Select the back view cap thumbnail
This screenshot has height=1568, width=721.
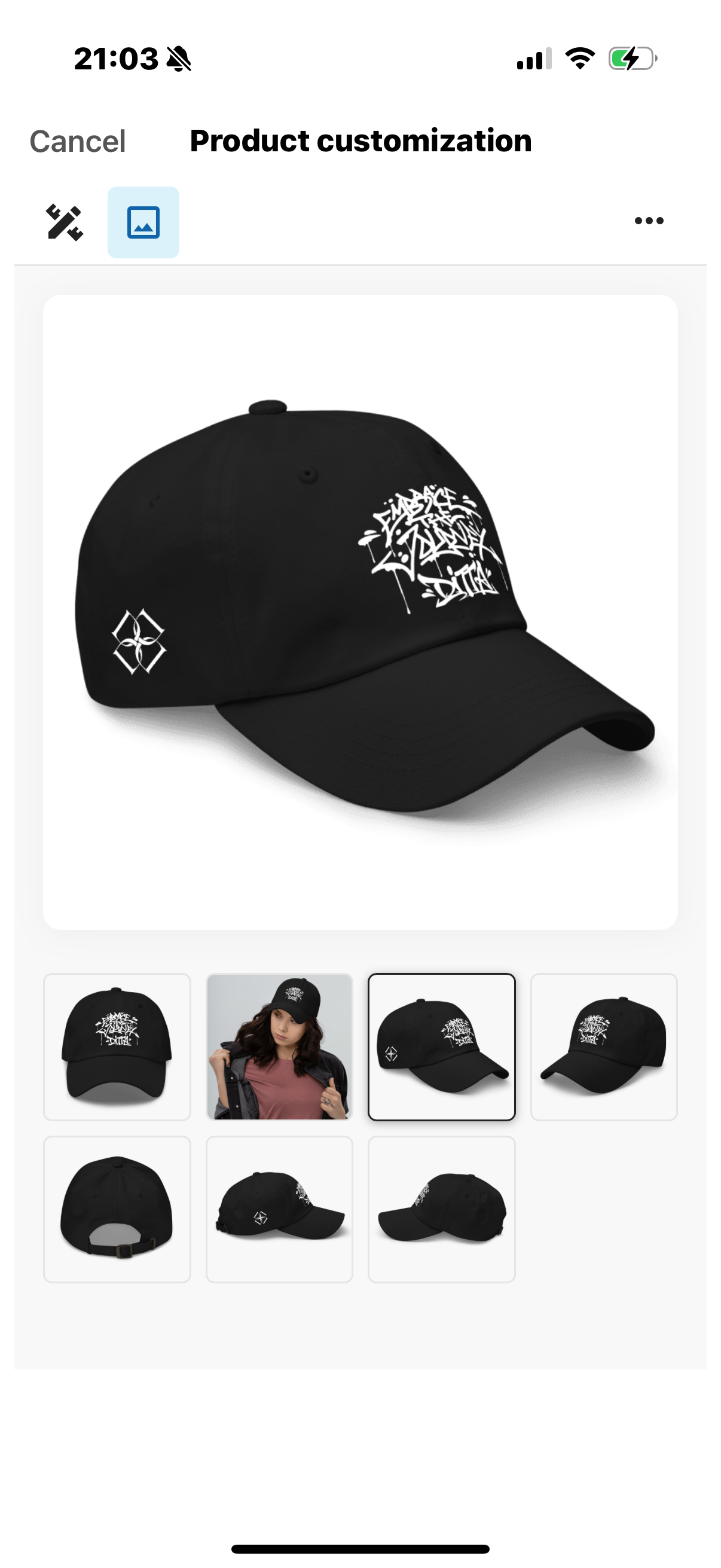117,1209
